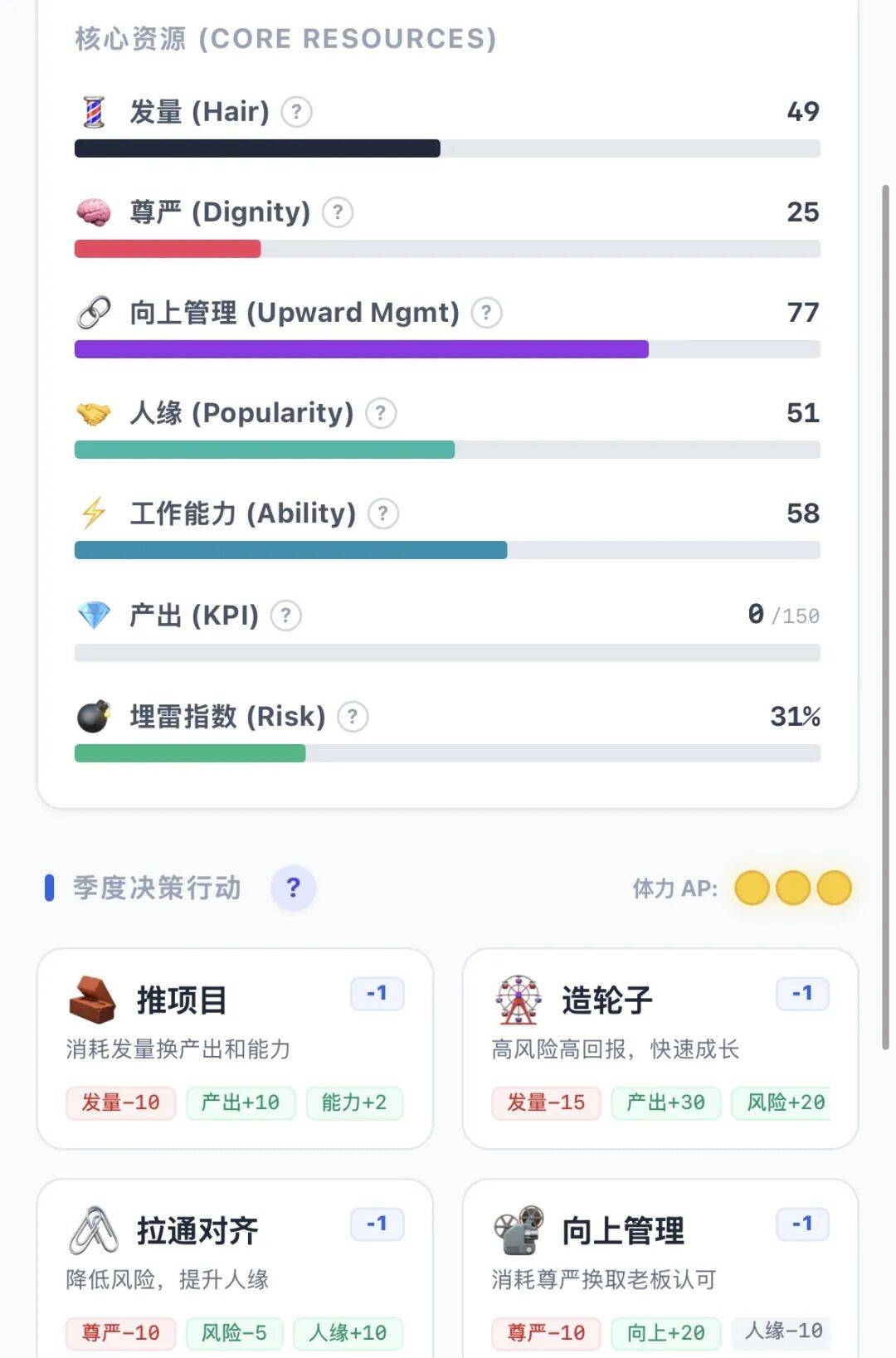Image resolution: width=896 pixels, height=1358 pixels.
Task: Show info for 向上管理 (Upward Mgmt)
Action: [x=486, y=313]
